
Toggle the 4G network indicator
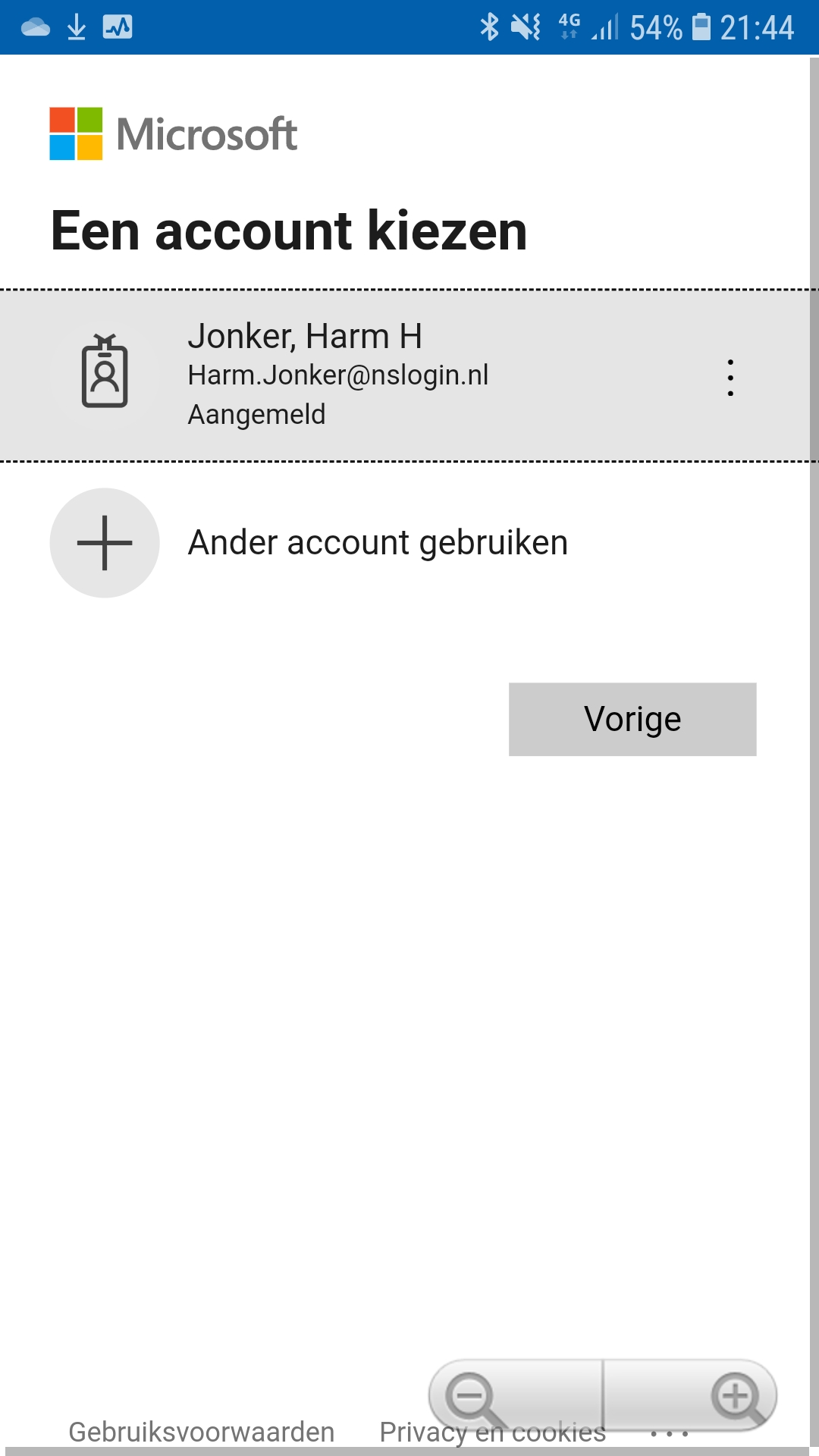[570, 27]
